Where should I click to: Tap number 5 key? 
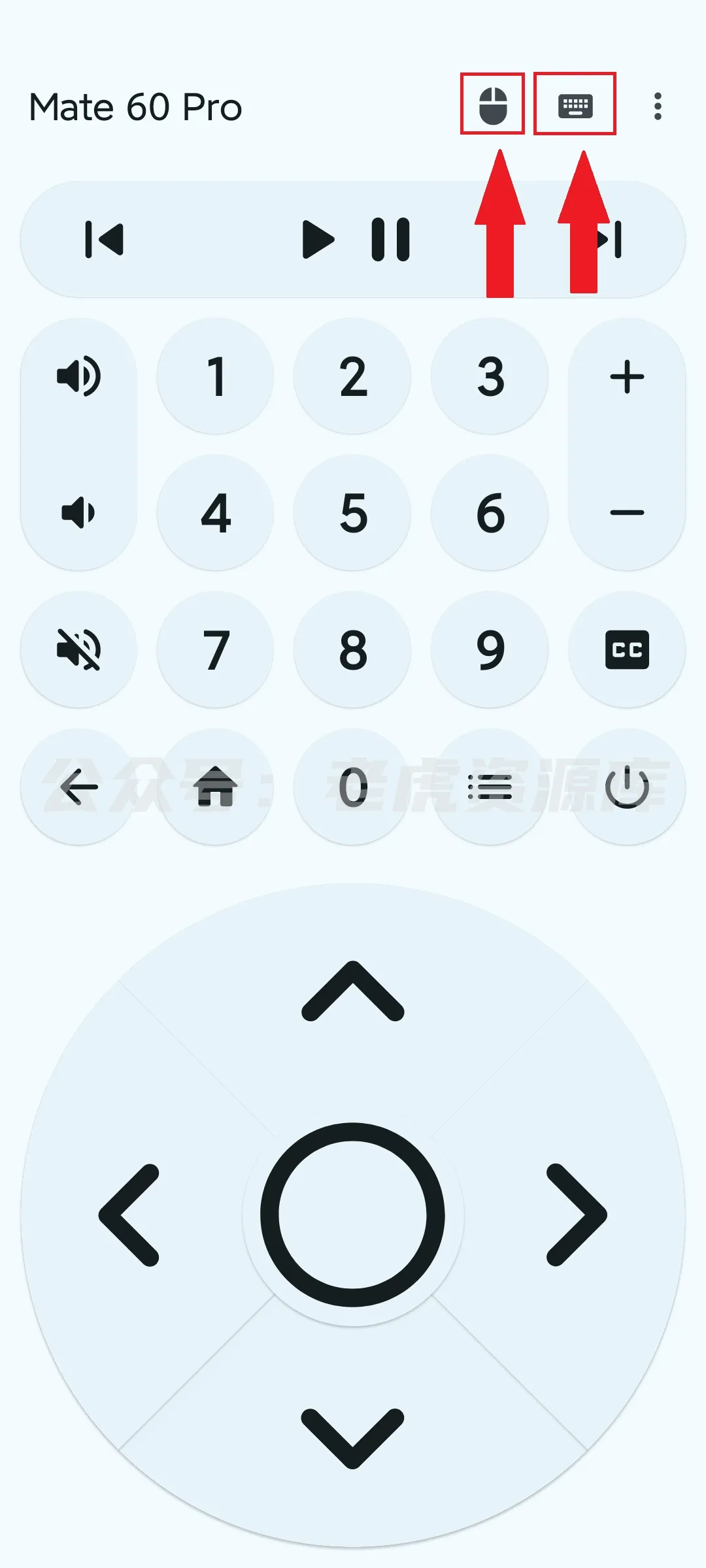353,513
